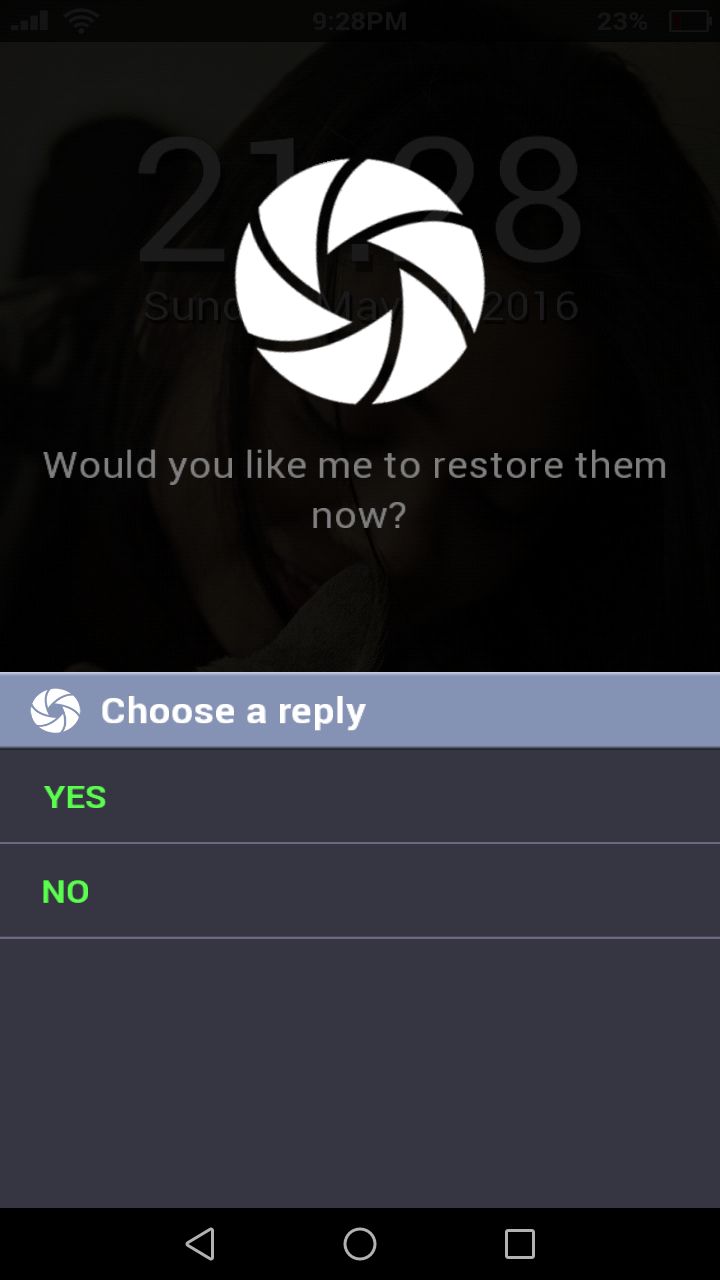Tap the 9:28PM status bar clock
Screen dimensions: 720x1280
[358, 18]
